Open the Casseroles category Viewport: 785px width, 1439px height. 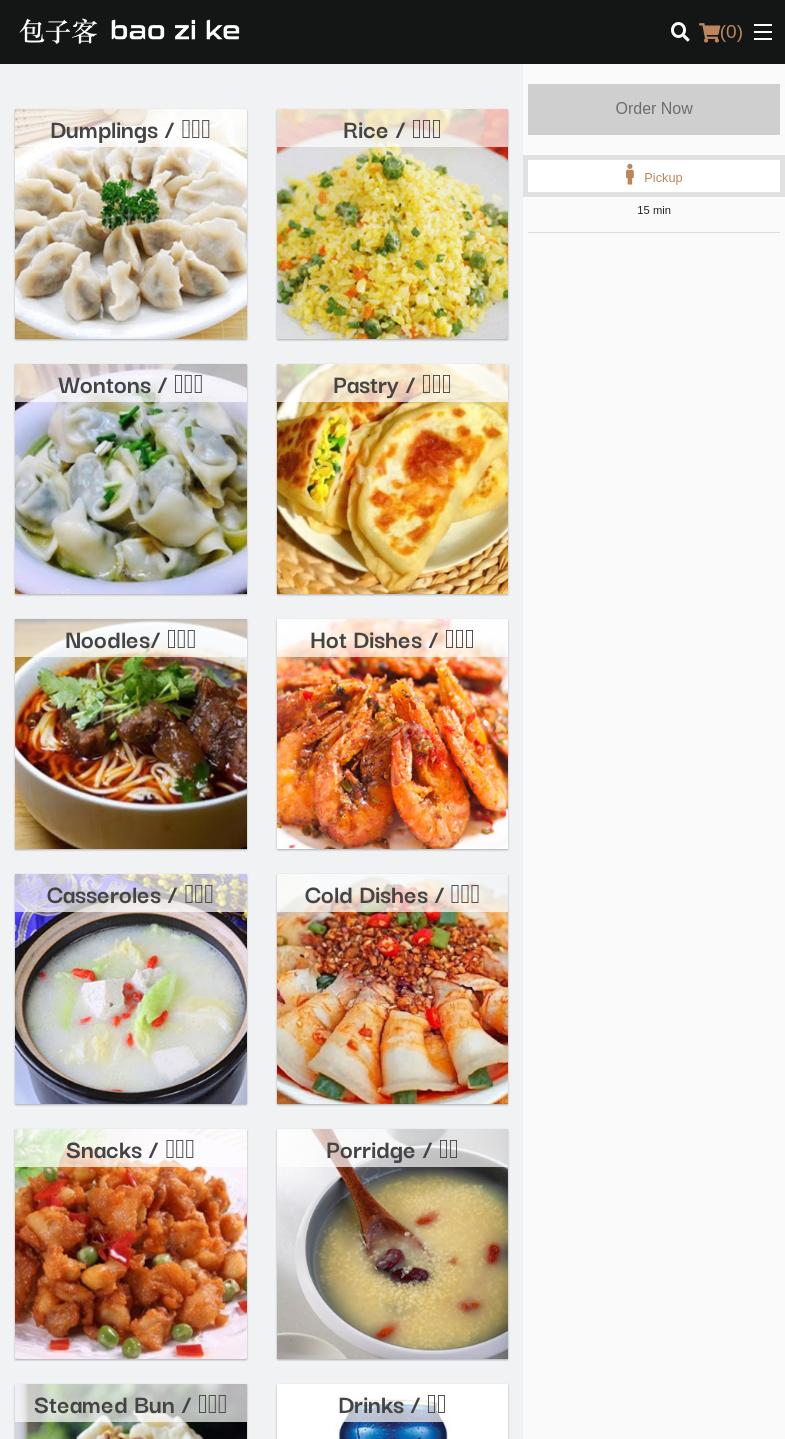click(131, 989)
